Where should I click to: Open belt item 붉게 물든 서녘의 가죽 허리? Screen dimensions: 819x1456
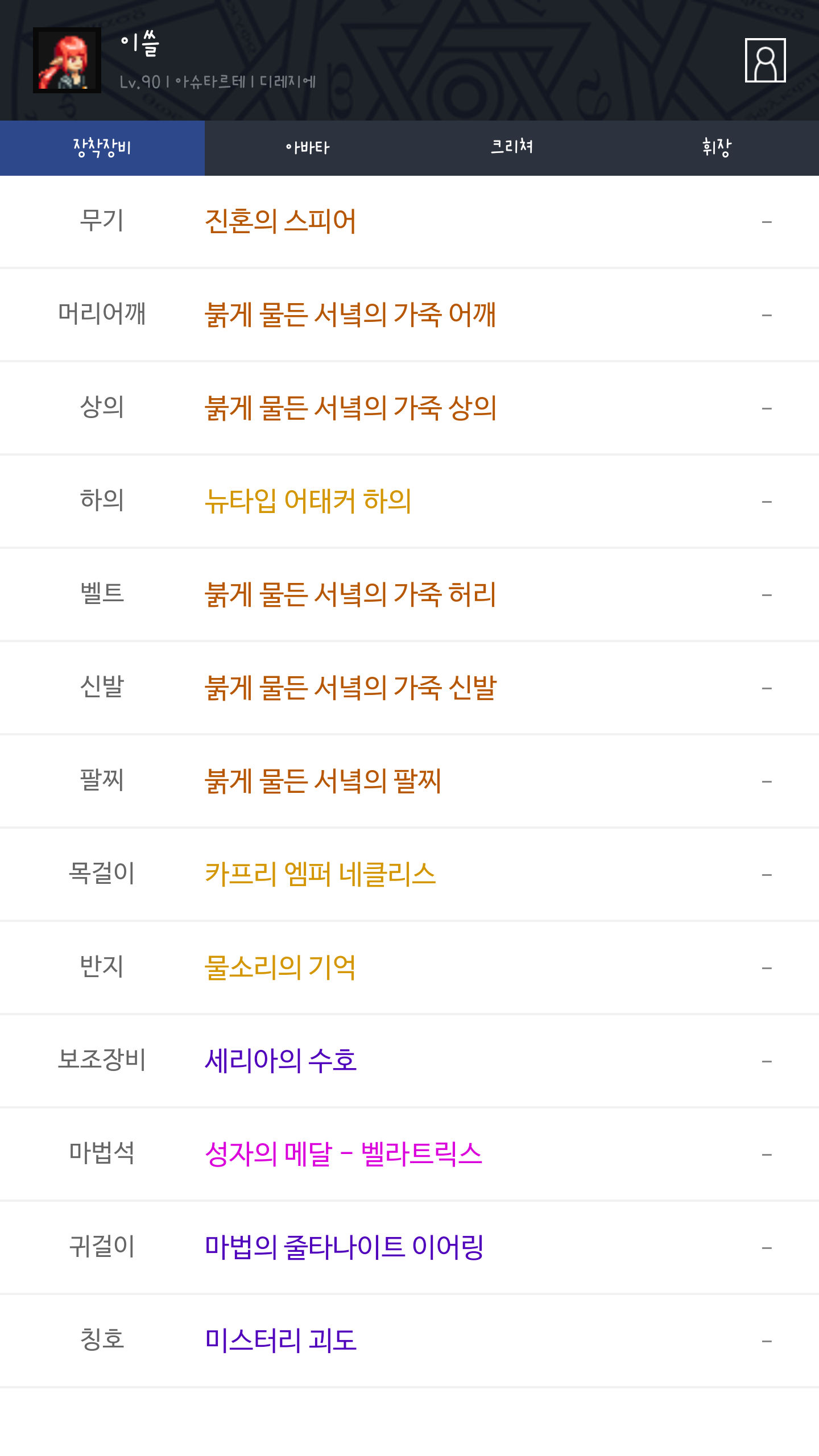pos(350,594)
